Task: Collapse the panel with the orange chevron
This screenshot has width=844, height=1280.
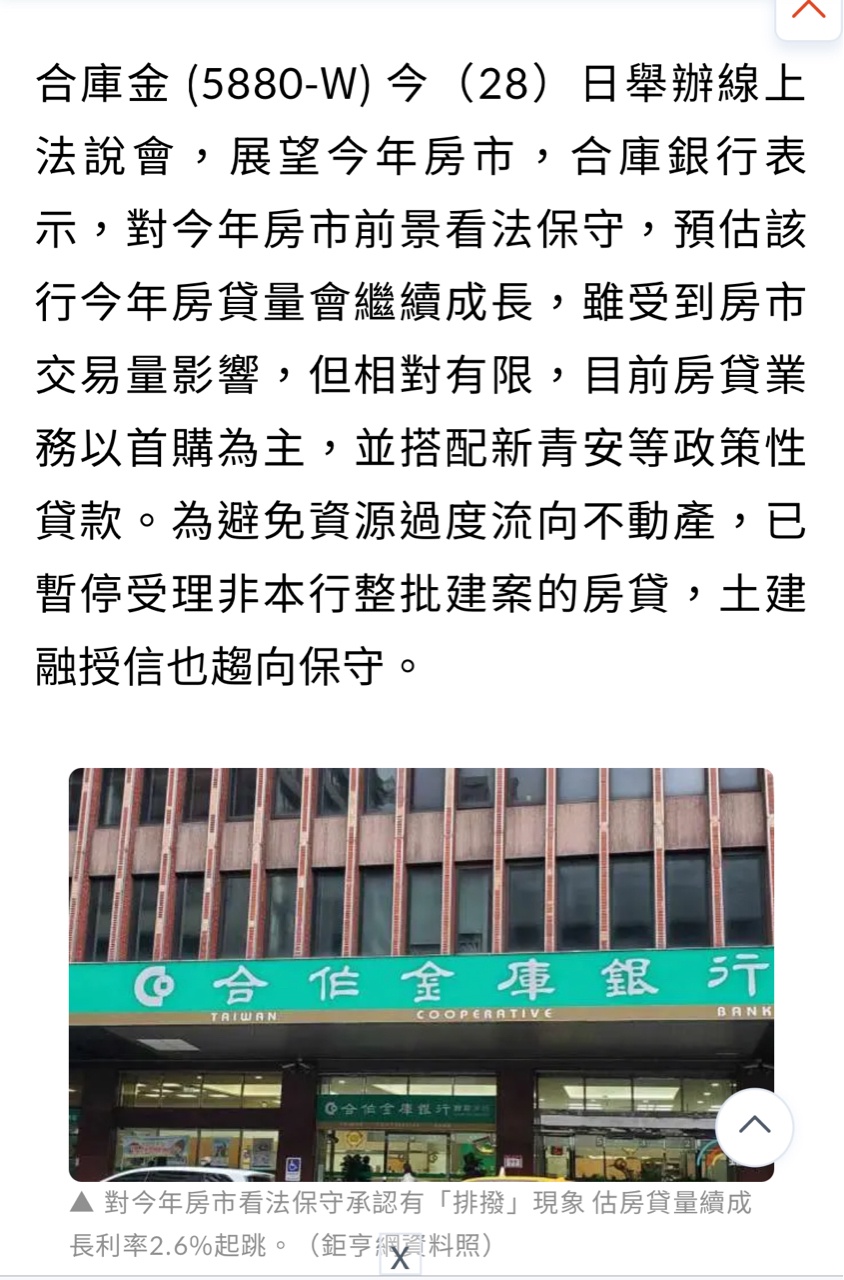Action: (x=808, y=12)
